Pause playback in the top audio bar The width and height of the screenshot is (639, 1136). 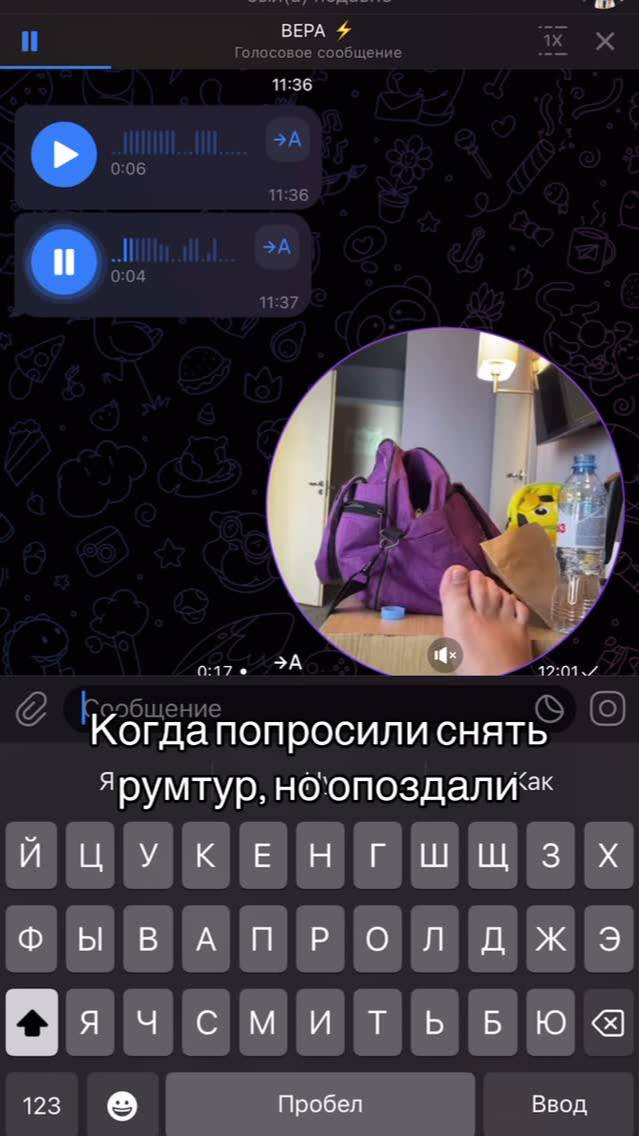(x=29, y=41)
